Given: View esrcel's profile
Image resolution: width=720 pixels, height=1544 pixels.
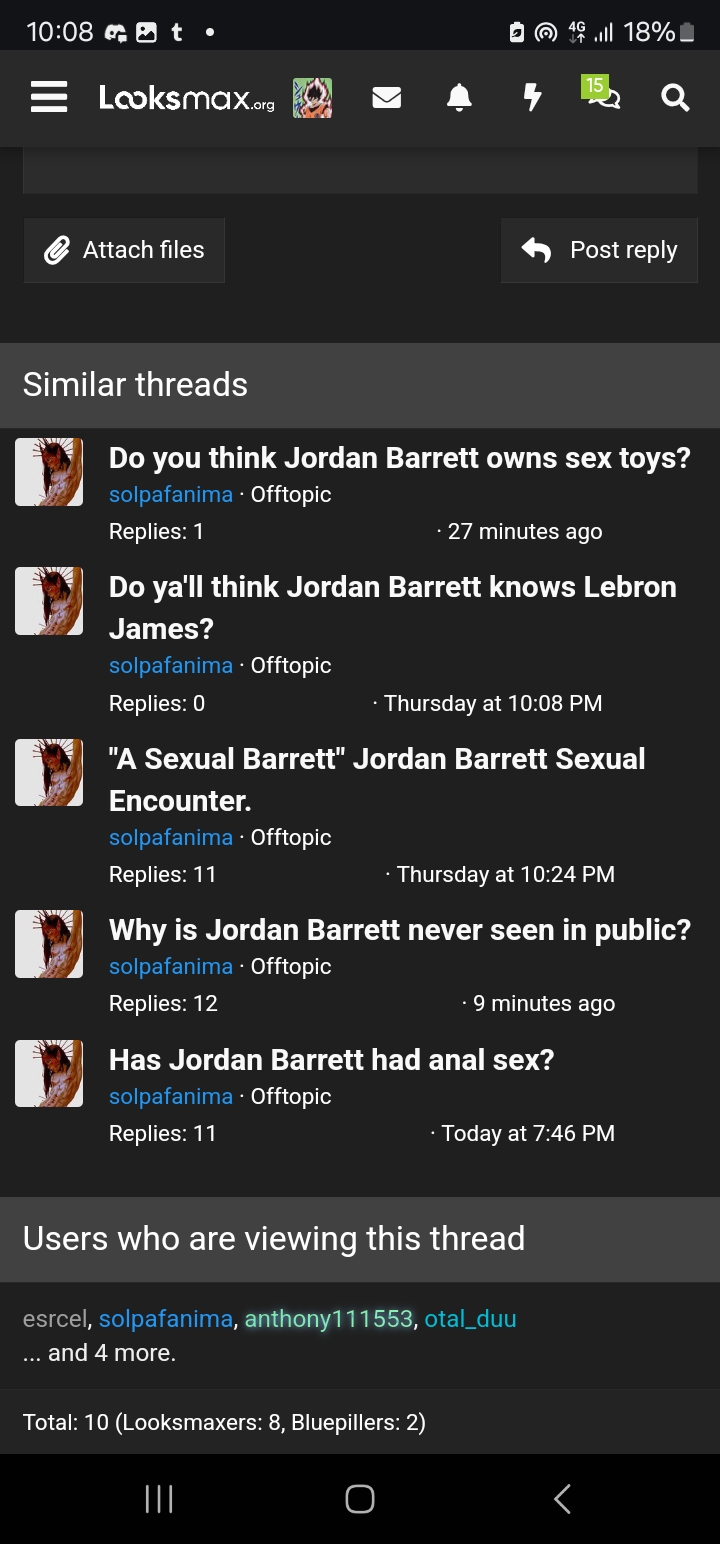Looking at the screenshot, I should (55, 1319).
